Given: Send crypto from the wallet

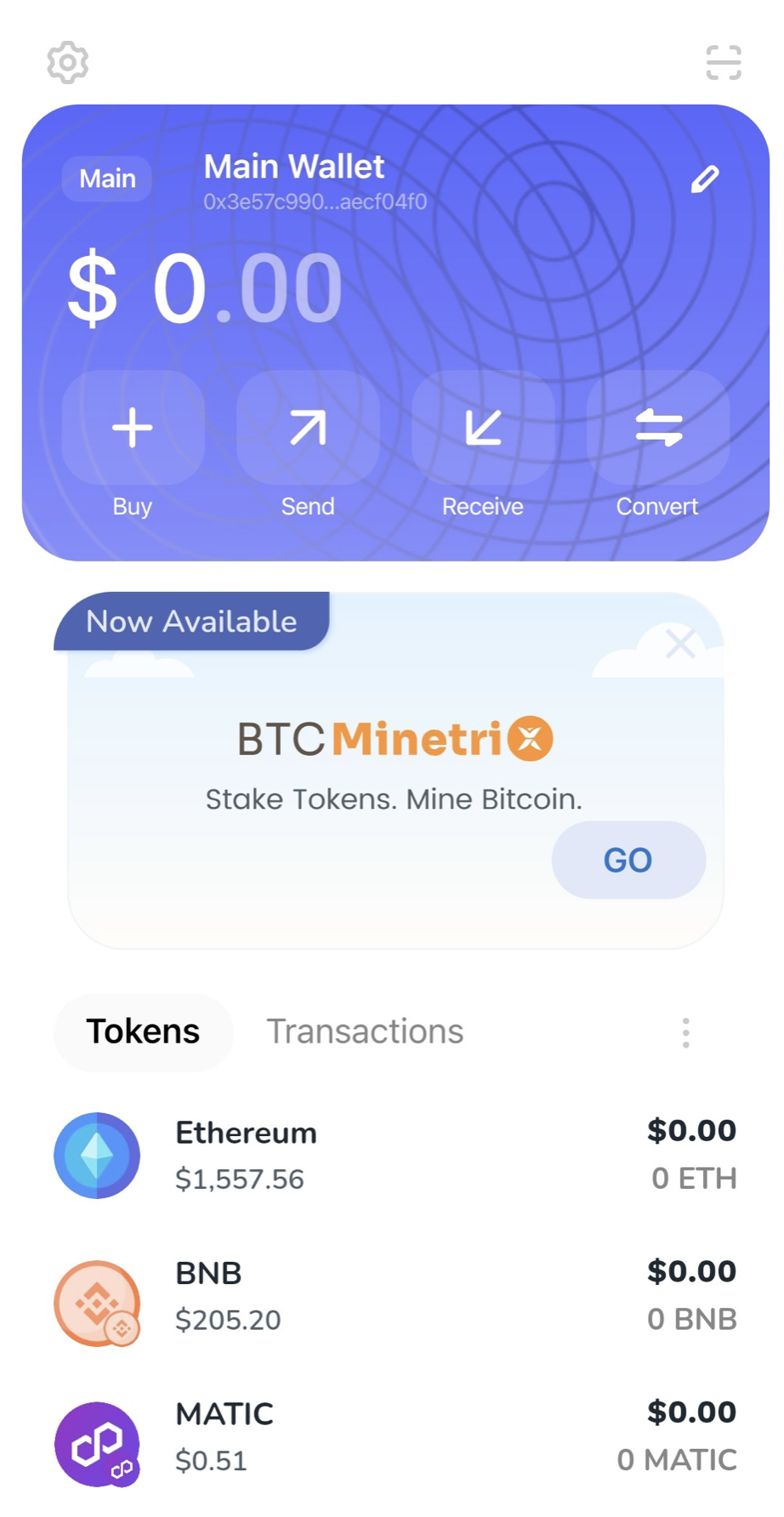Looking at the screenshot, I should [308, 428].
